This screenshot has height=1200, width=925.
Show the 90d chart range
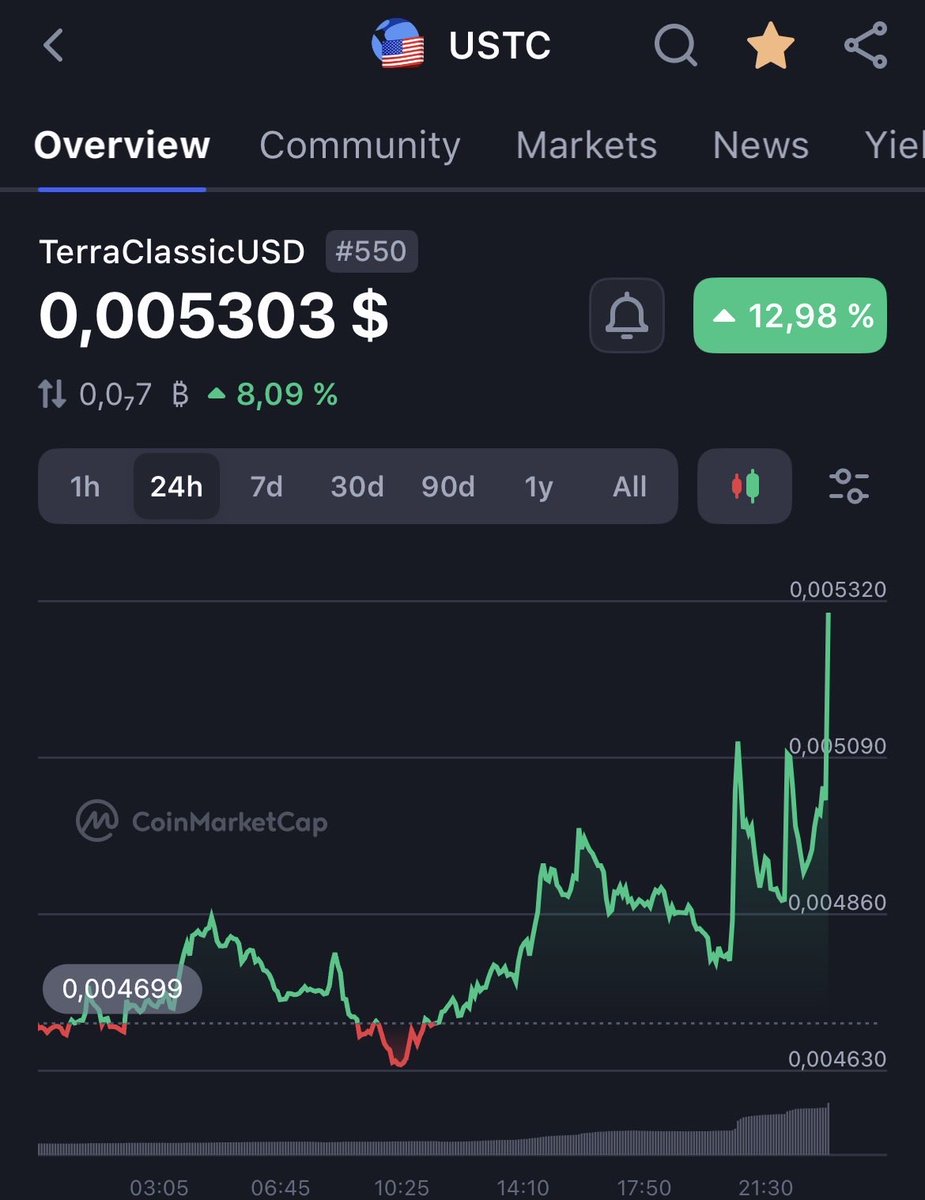coord(448,487)
